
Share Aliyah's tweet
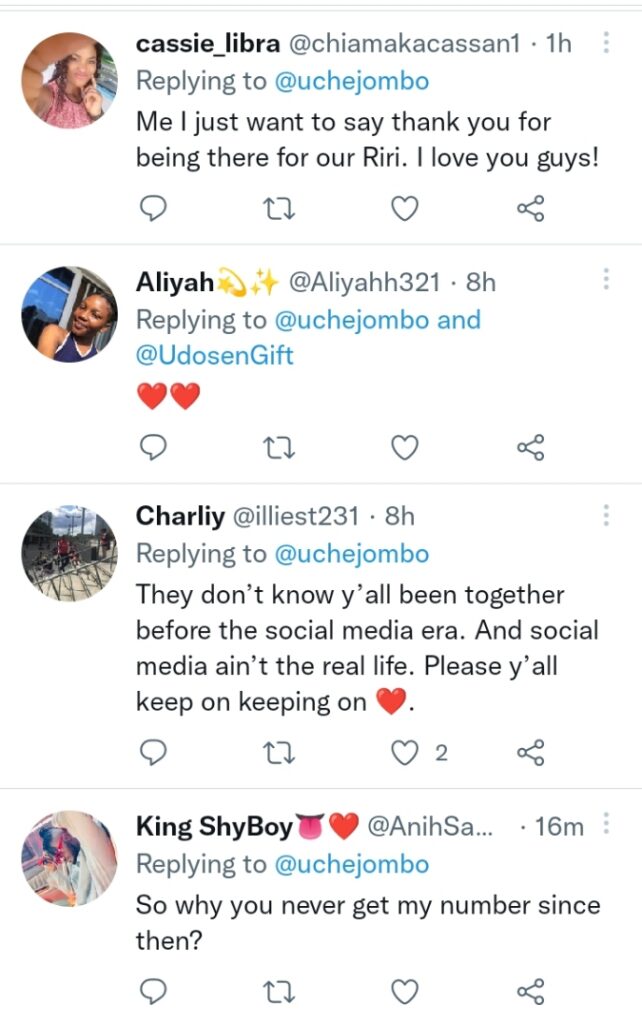tap(530, 448)
